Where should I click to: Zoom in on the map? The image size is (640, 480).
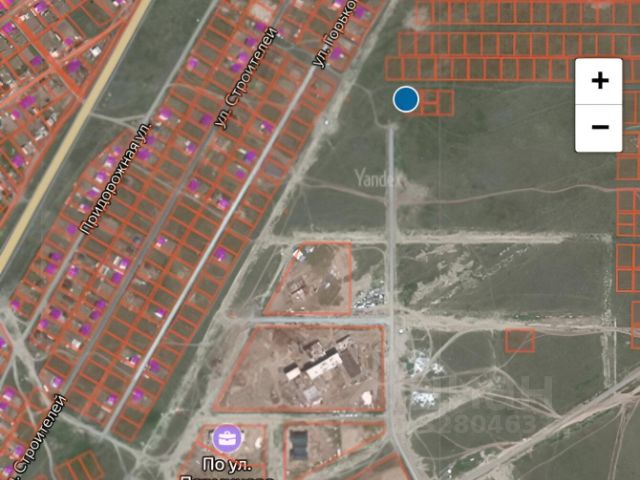(x=600, y=81)
